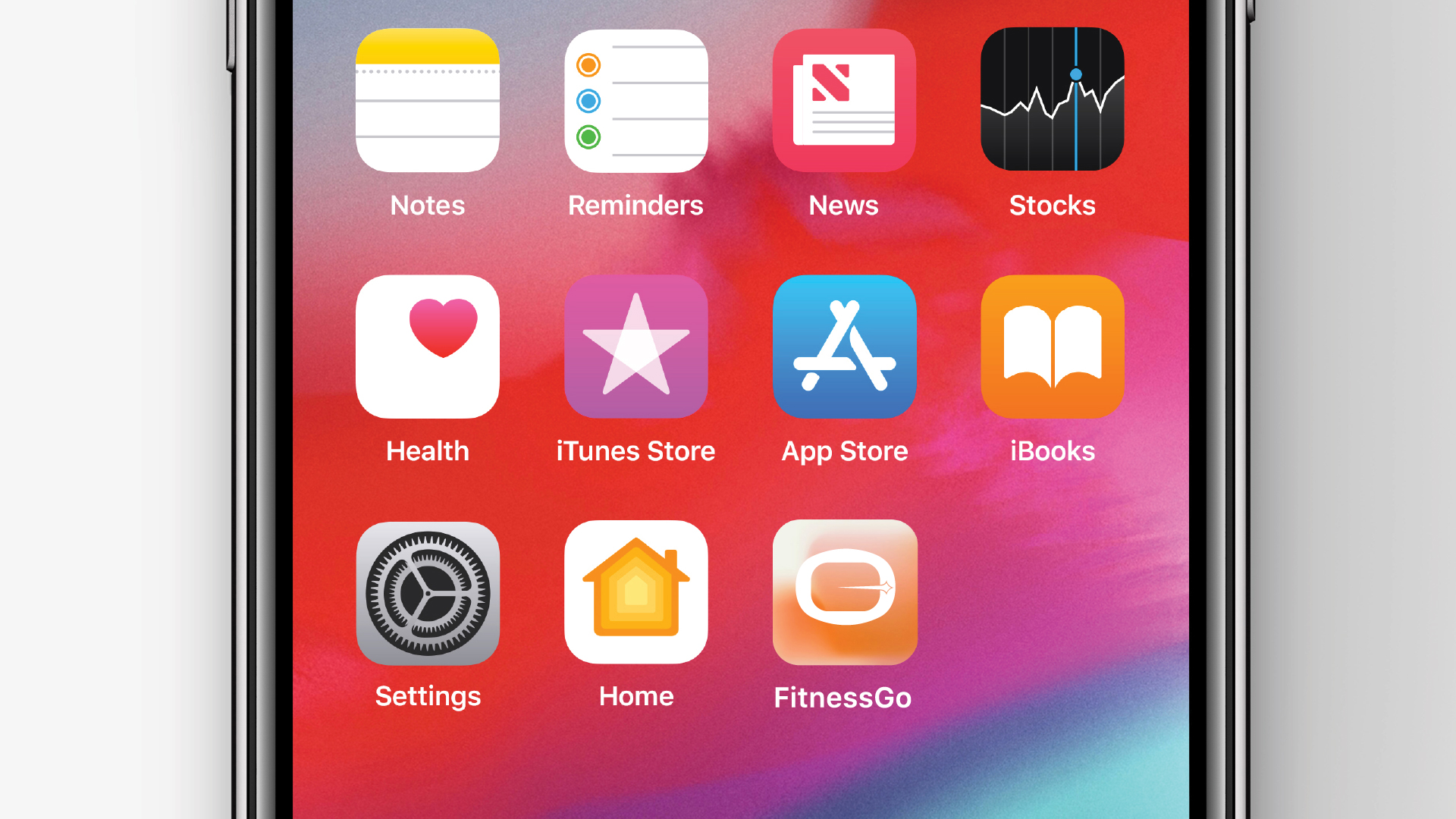Open the FitnessGo app

[844, 592]
